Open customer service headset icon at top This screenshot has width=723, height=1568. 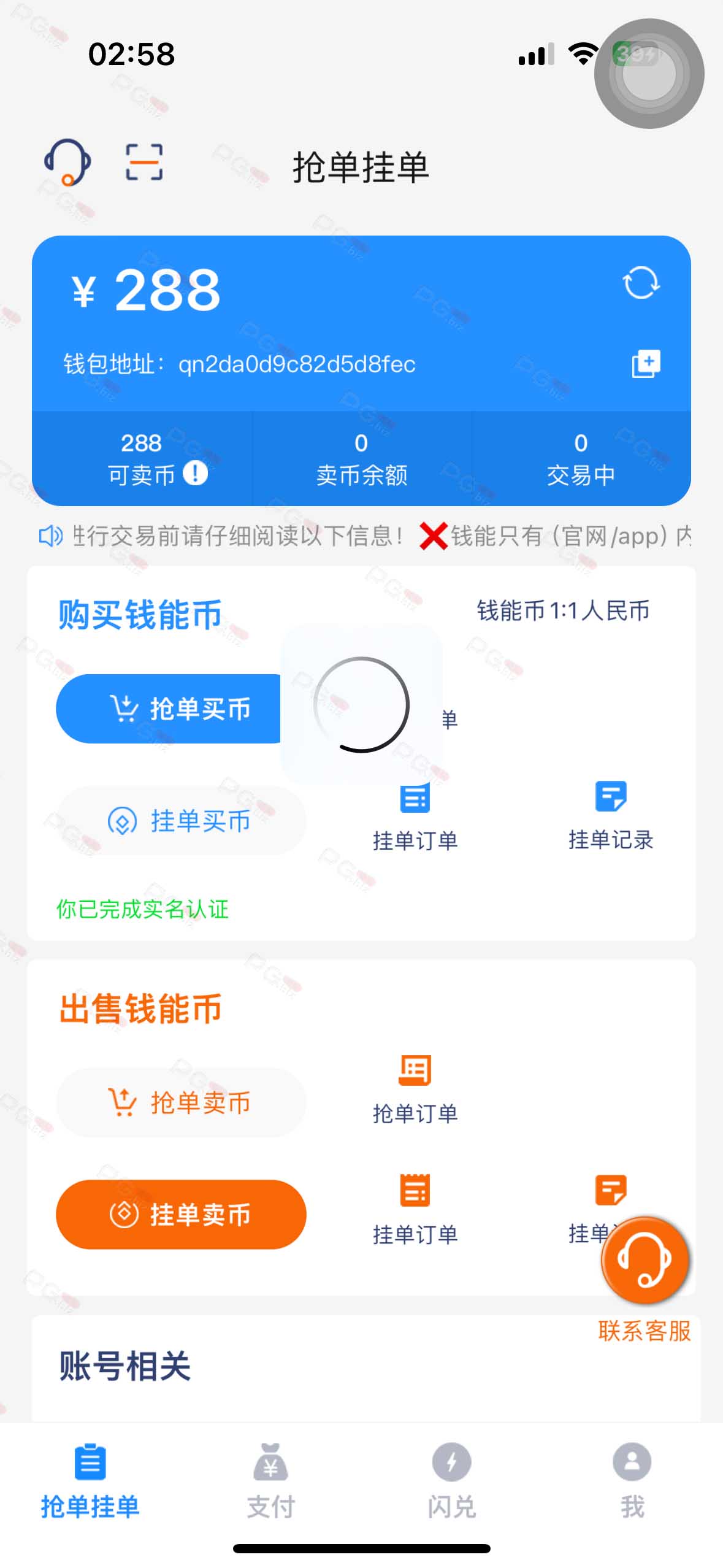(67, 162)
